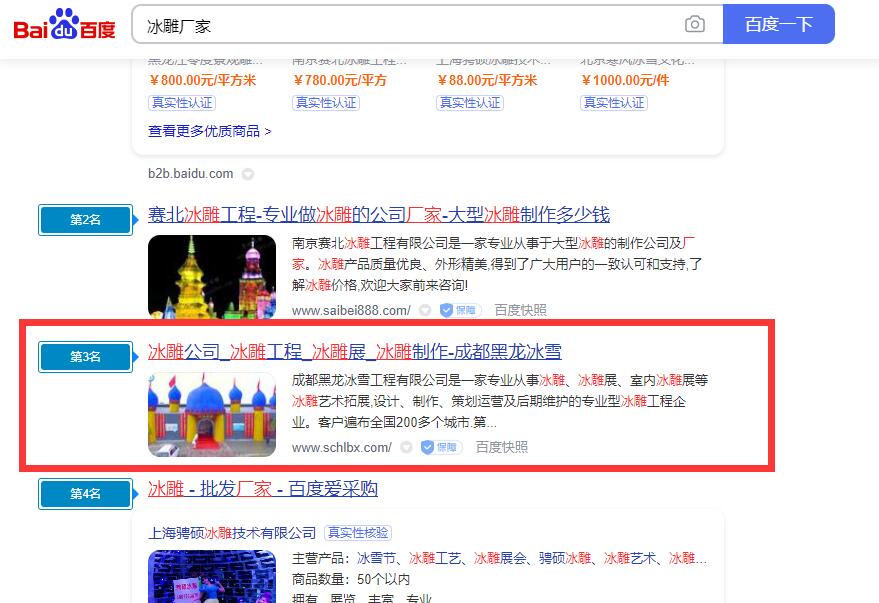This screenshot has width=879, height=603.
Task: Open the 冰雕 - 批发厂家 - 百度爱采购 result
Action: [x=262, y=489]
